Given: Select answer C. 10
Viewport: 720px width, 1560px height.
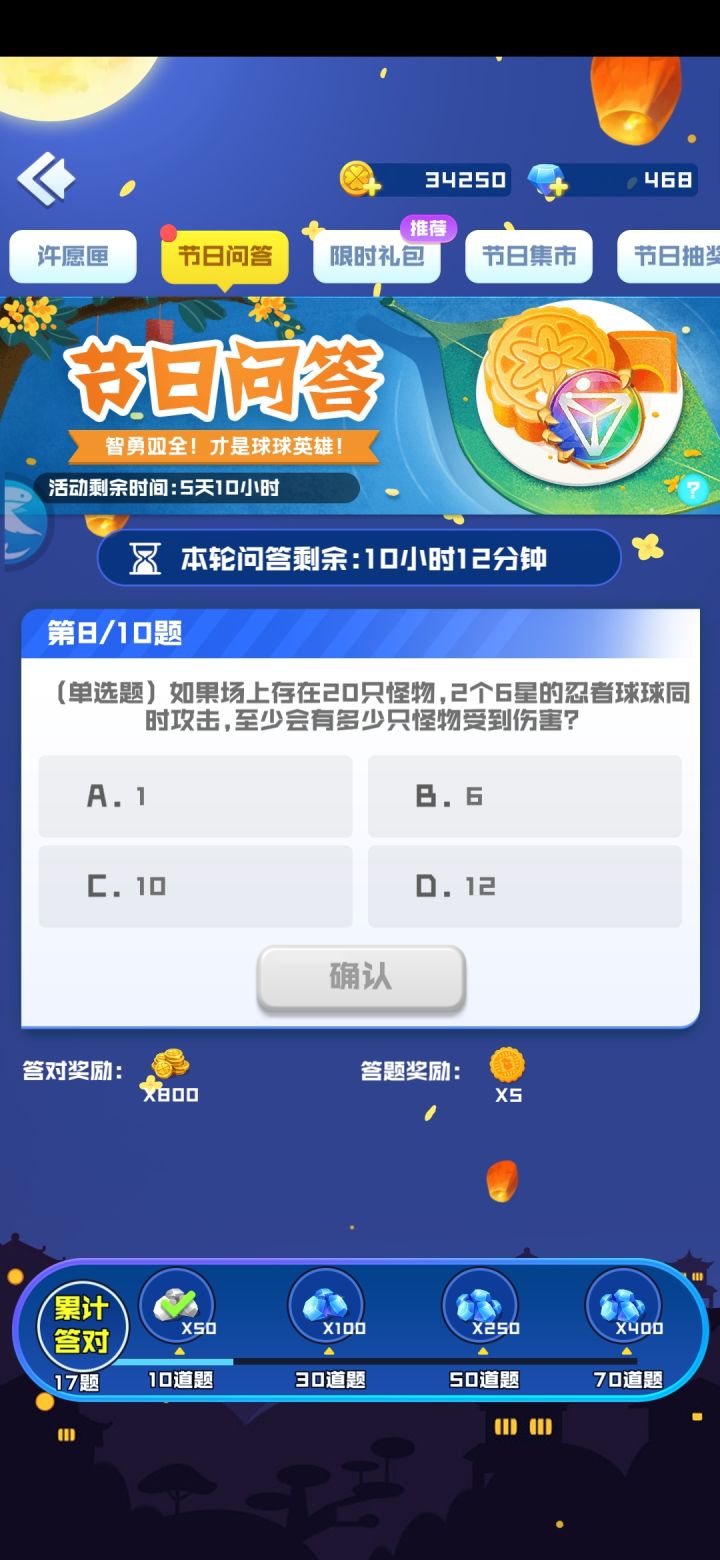Looking at the screenshot, I should point(195,886).
